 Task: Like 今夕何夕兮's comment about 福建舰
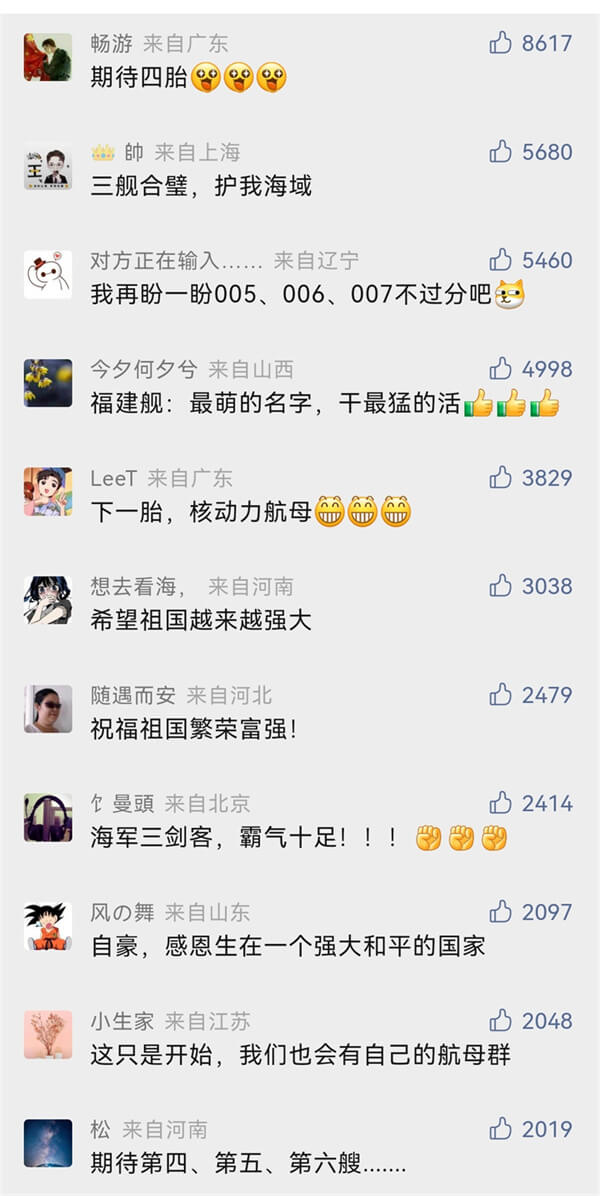[500, 369]
